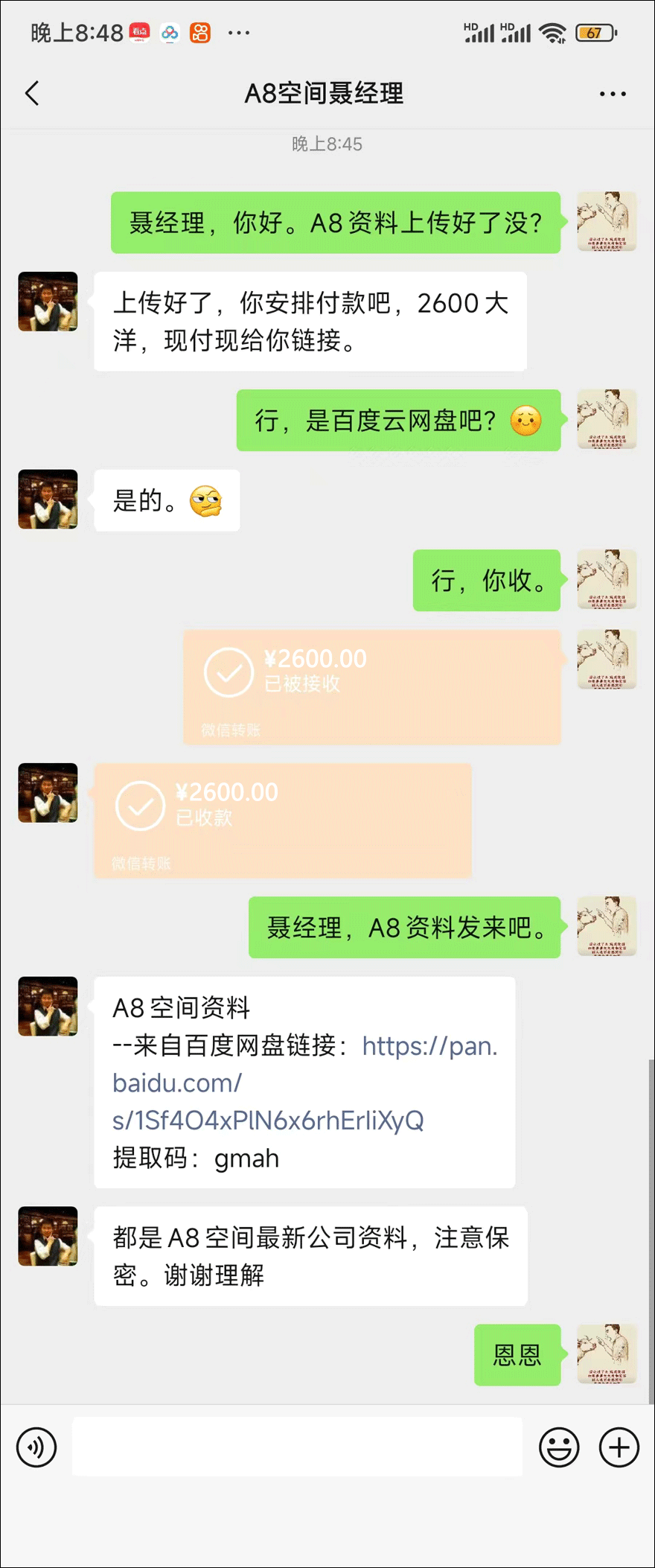Open 聂经理's avatar next to 是的 message
This screenshot has height=1568, width=655.
pos(48,500)
